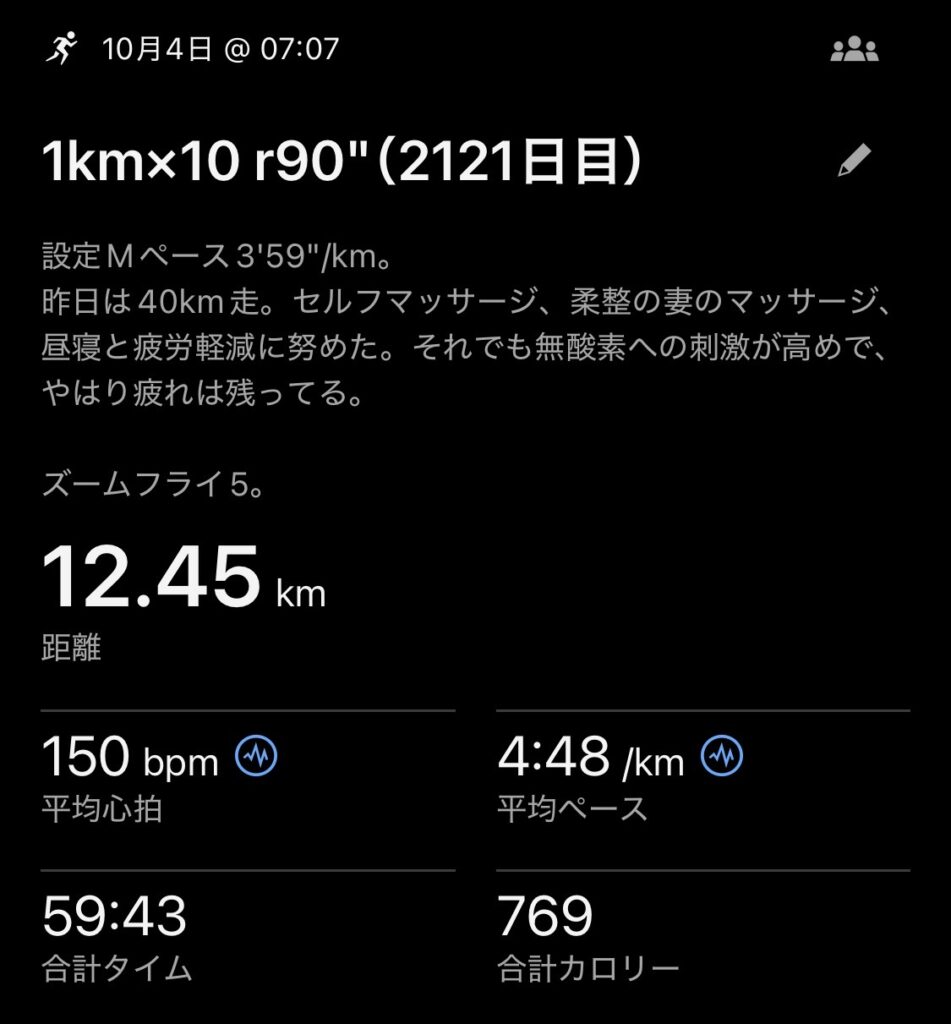The width and height of the screenshot is (951, 1024).
Task: Open the activity sharing people icon
Action: (854, 50)
